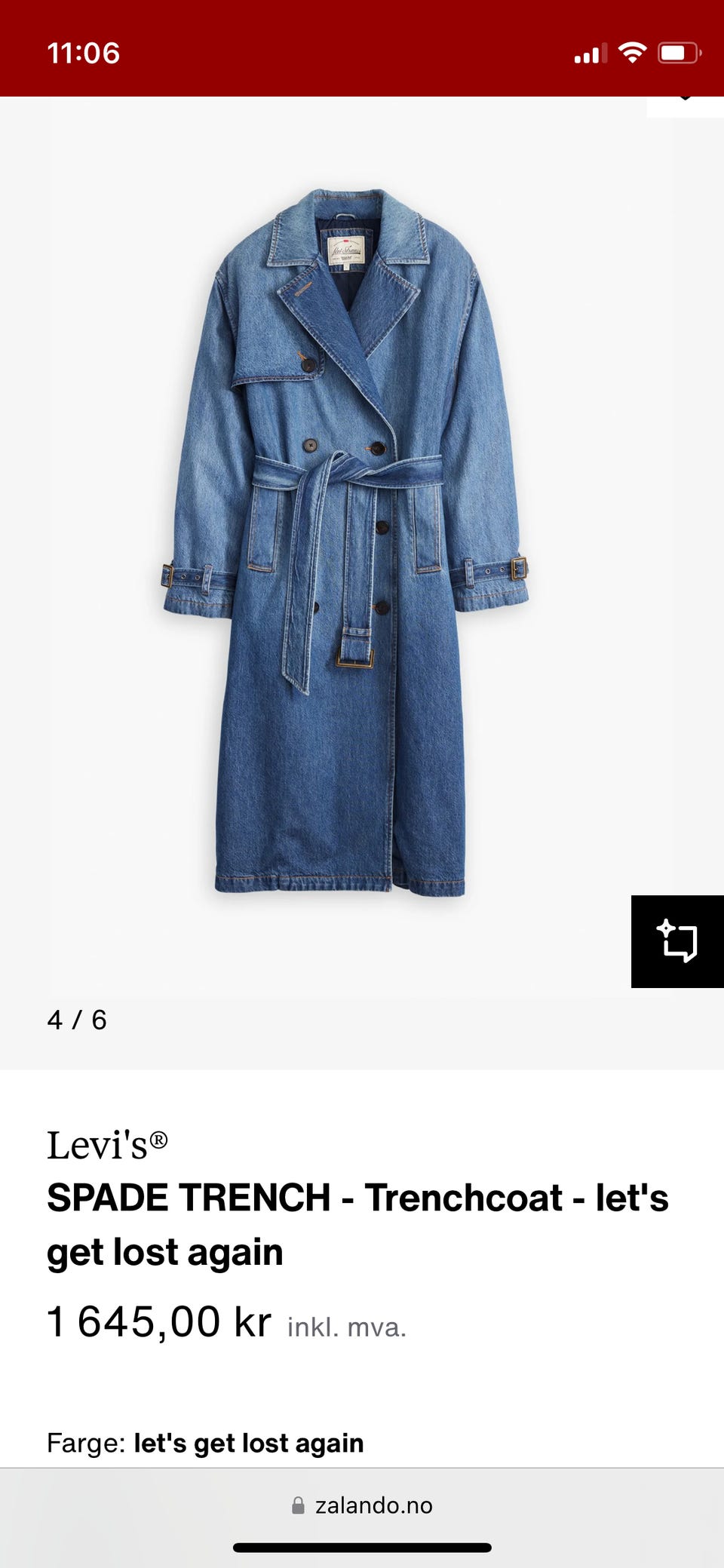Open the denim trench coat product photo
Viewport: 724px width, 1568px height.
pyautogui.click(x=345, y=543)
